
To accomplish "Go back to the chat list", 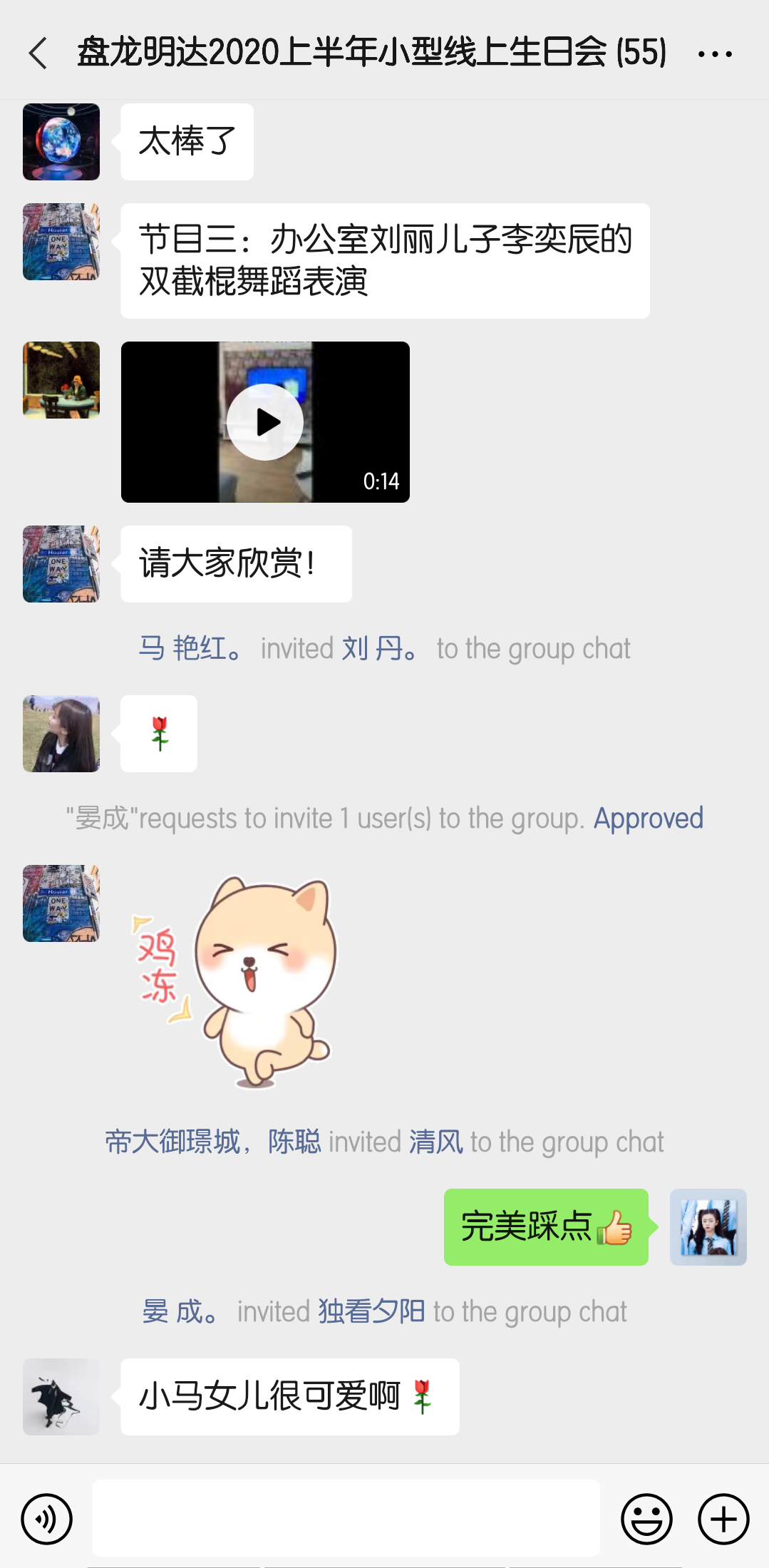I will (38, 53).
